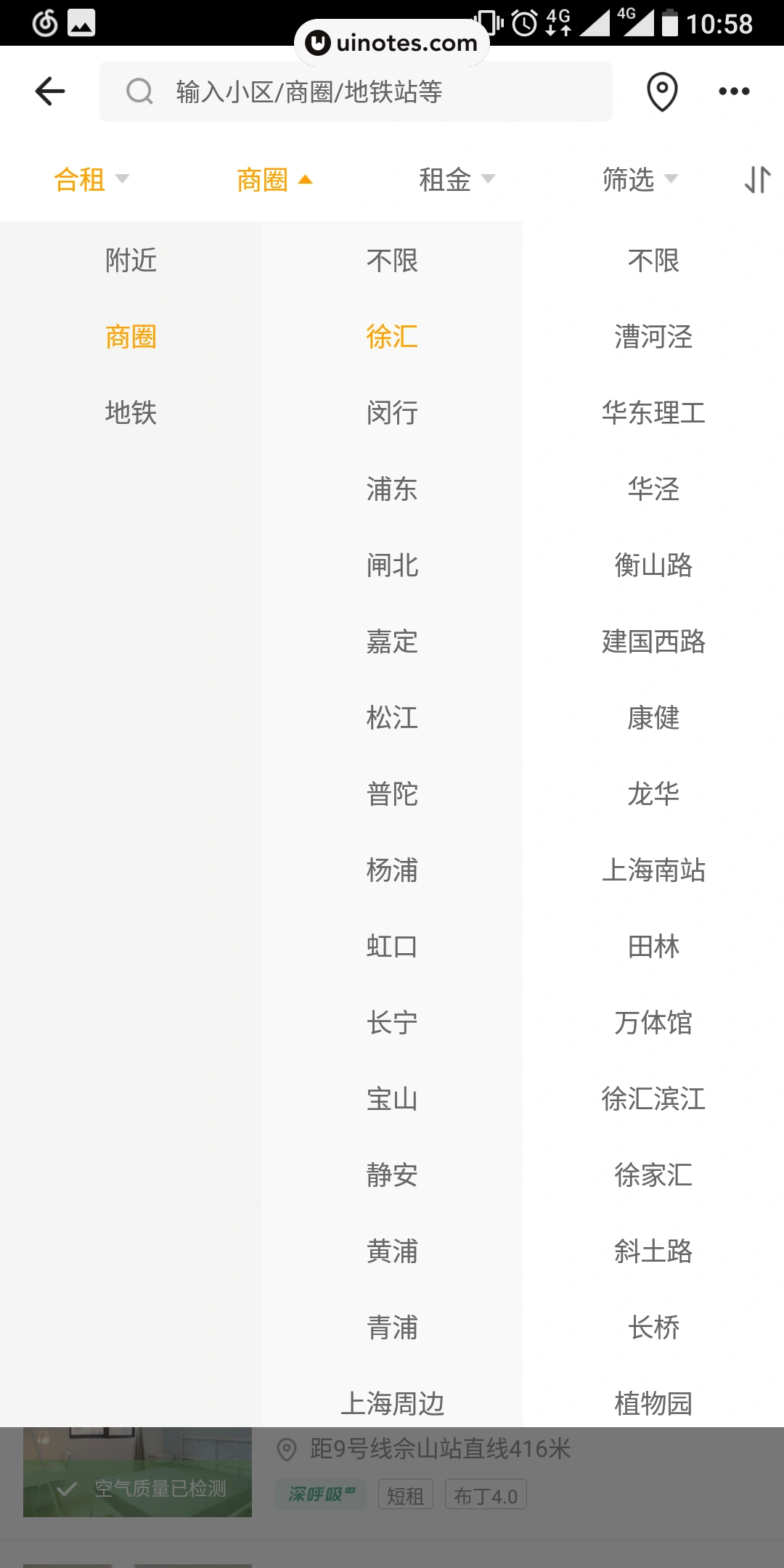
Task: Open the 租金 dropdown
Action: (456, 179)
